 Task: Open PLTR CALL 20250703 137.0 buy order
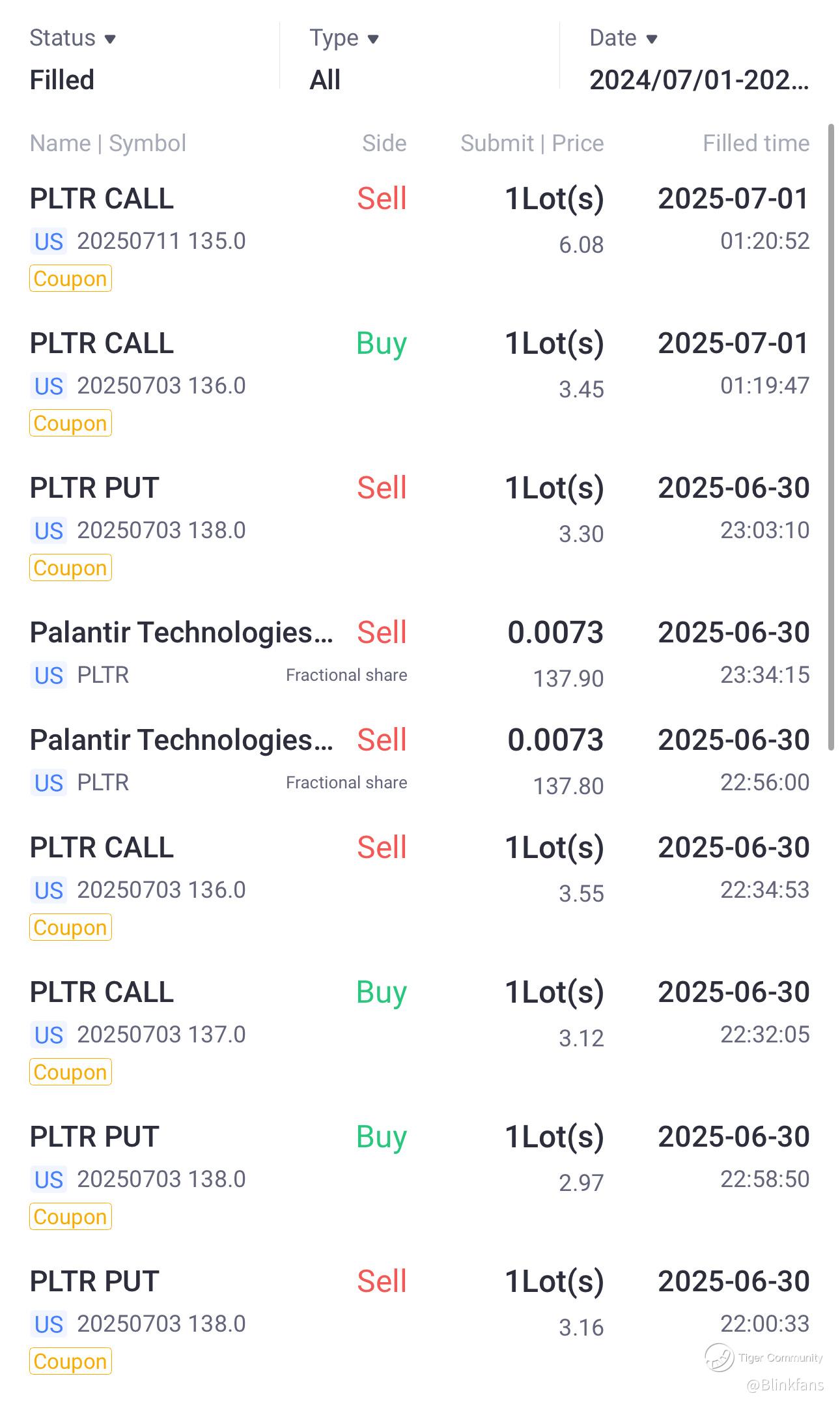[420, 1031]
